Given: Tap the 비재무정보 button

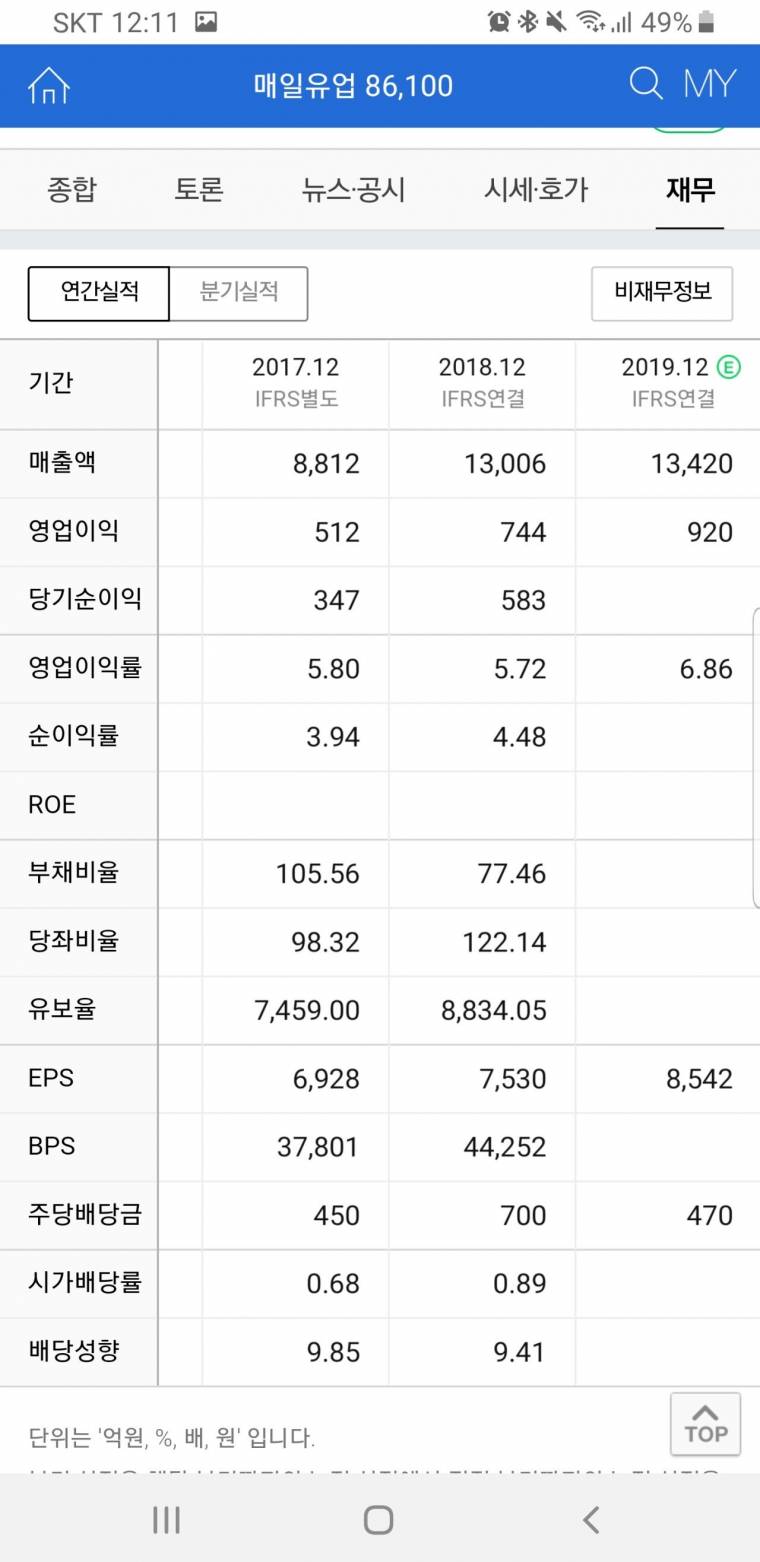Looking at the screenshot, I should coord(662,293).
